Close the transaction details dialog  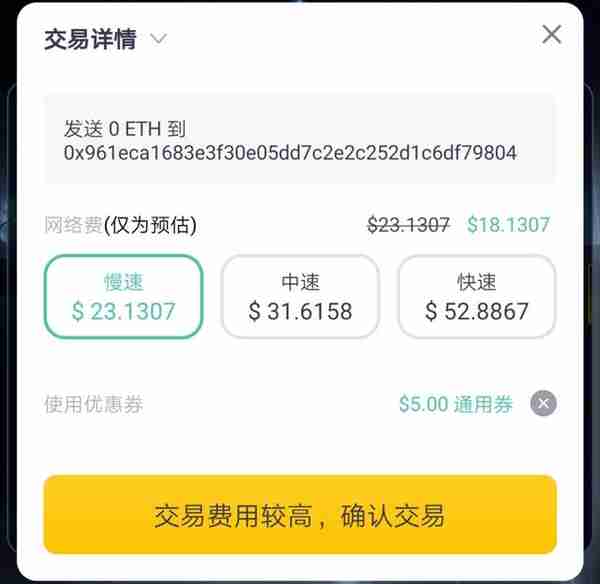click(551, 35)
